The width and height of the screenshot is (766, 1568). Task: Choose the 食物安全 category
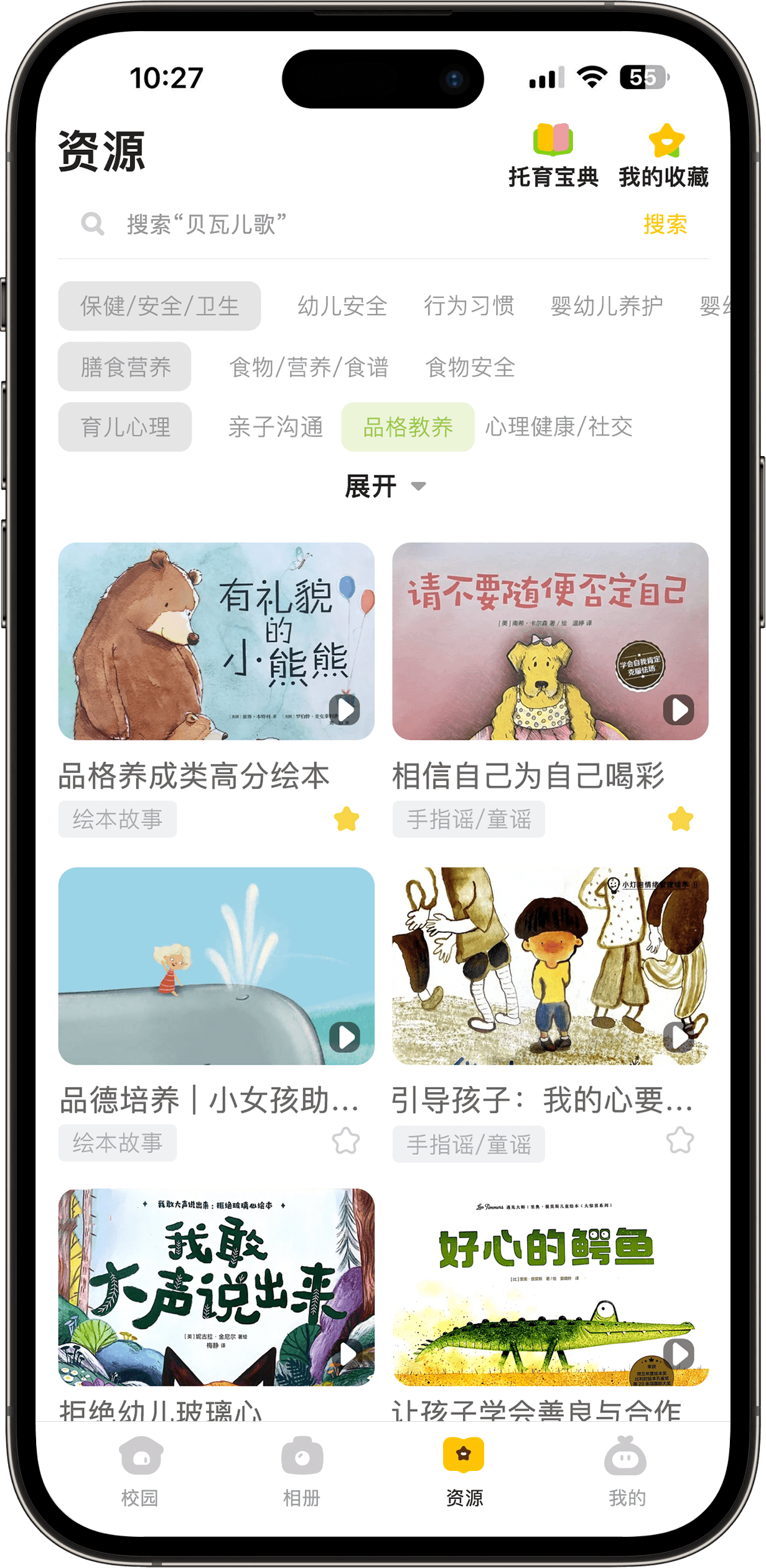[470, 367]
